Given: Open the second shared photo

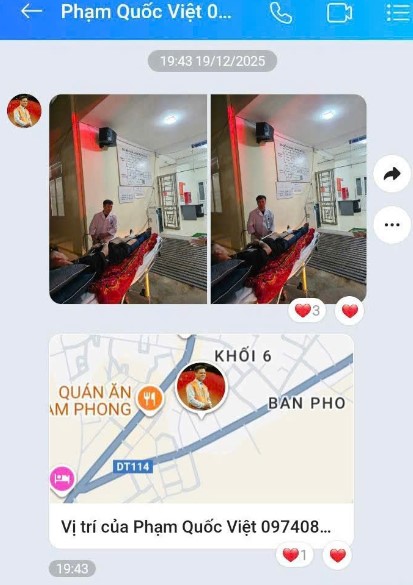Looking at the screenshot, I should click(289, 199).
